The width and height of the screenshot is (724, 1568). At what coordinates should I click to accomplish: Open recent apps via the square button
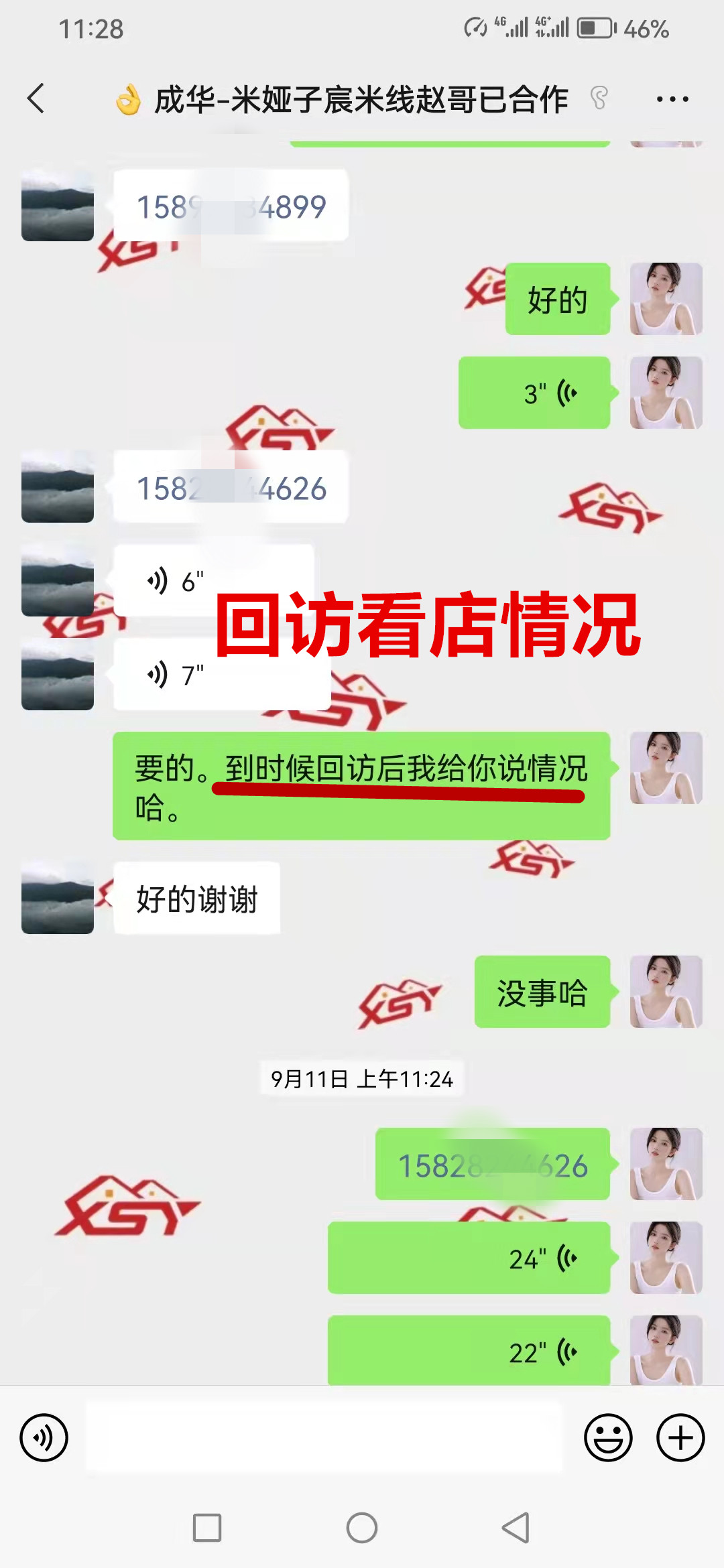pyautogui.click(x=207, y=1528)
